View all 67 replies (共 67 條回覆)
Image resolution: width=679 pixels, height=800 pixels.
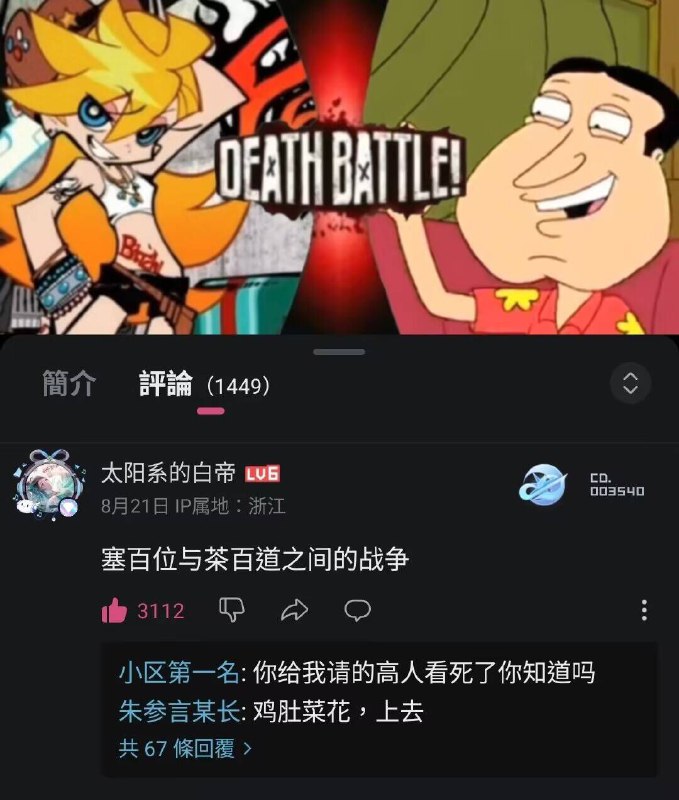tap(185, 748)
